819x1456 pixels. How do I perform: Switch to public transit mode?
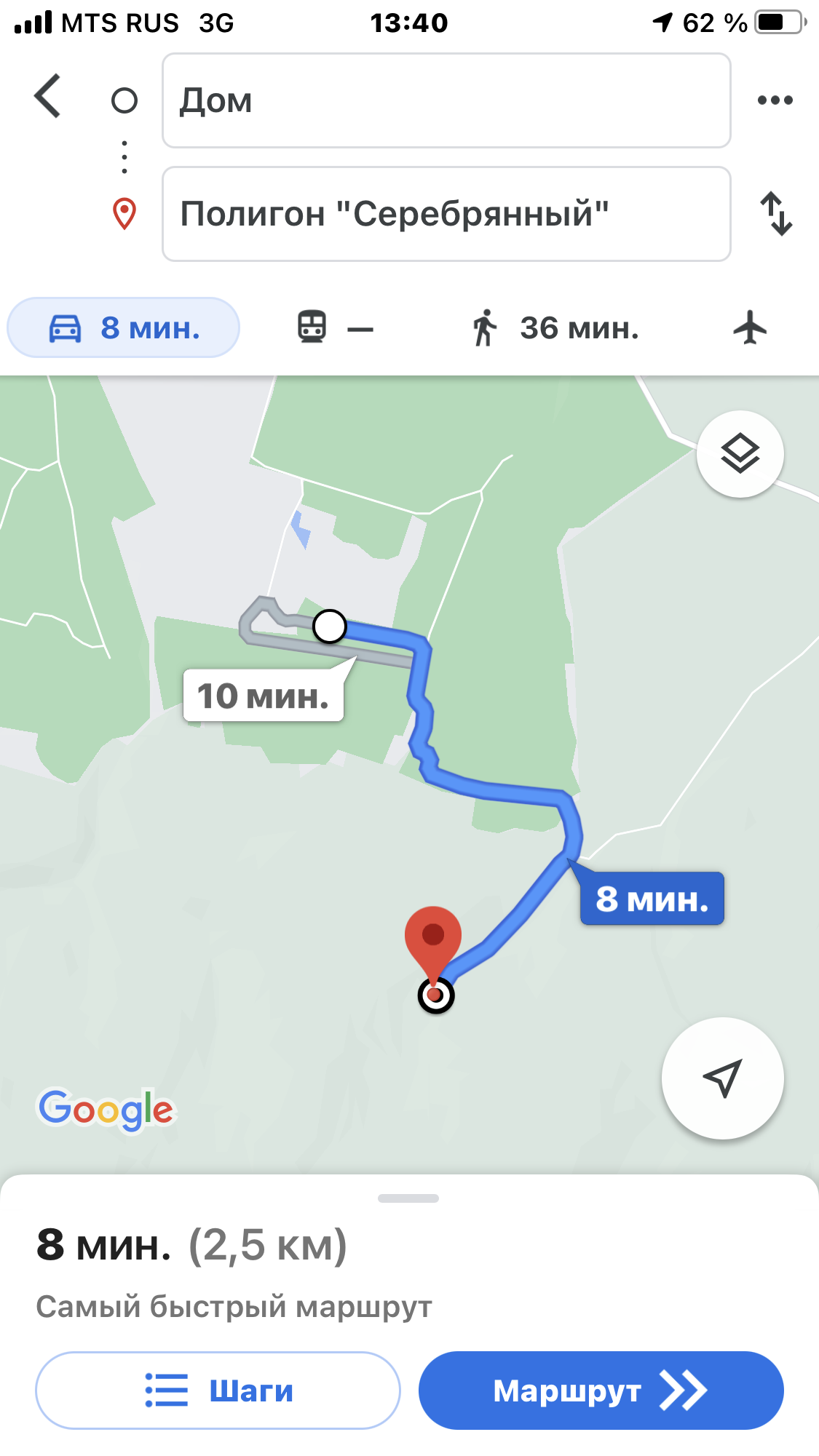336,327
